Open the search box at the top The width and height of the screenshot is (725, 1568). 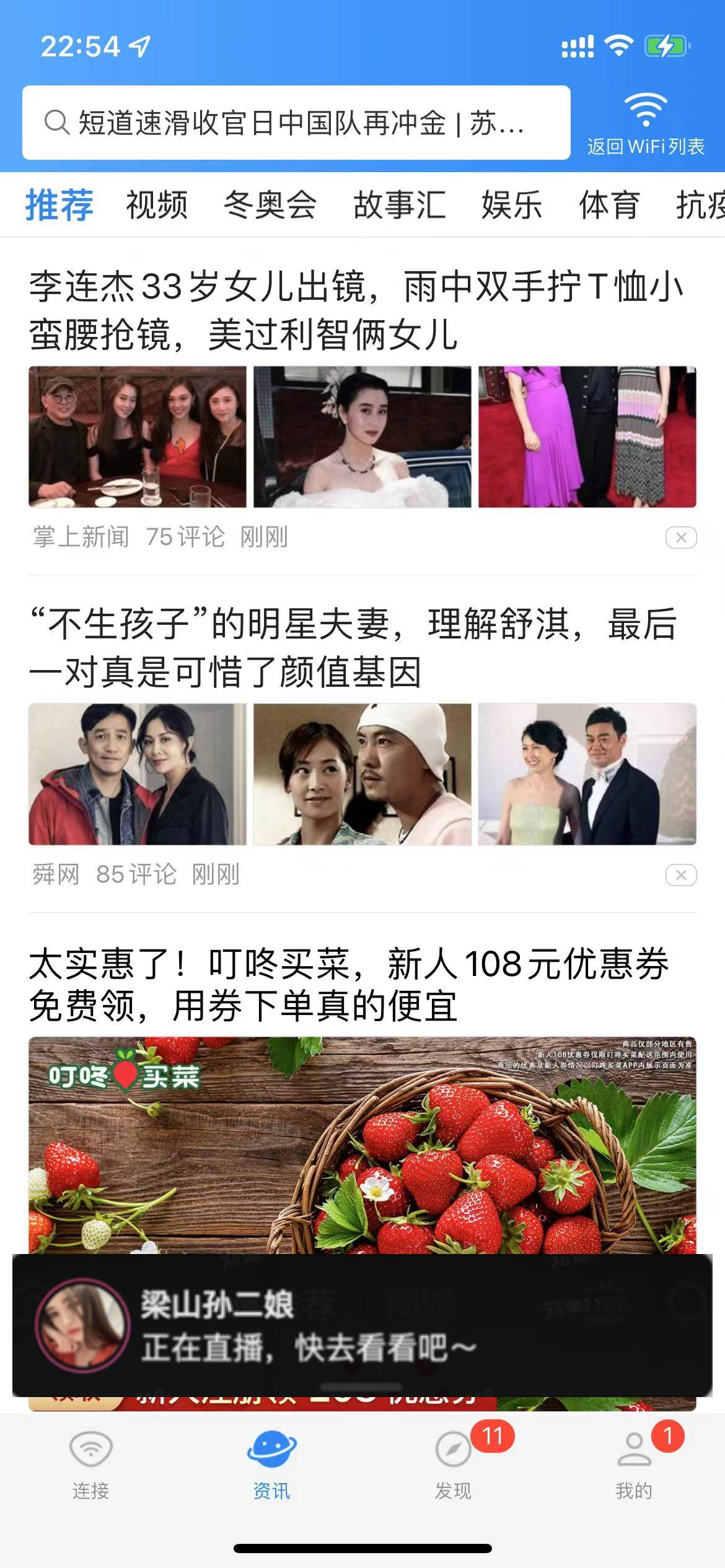coord(296,123)
